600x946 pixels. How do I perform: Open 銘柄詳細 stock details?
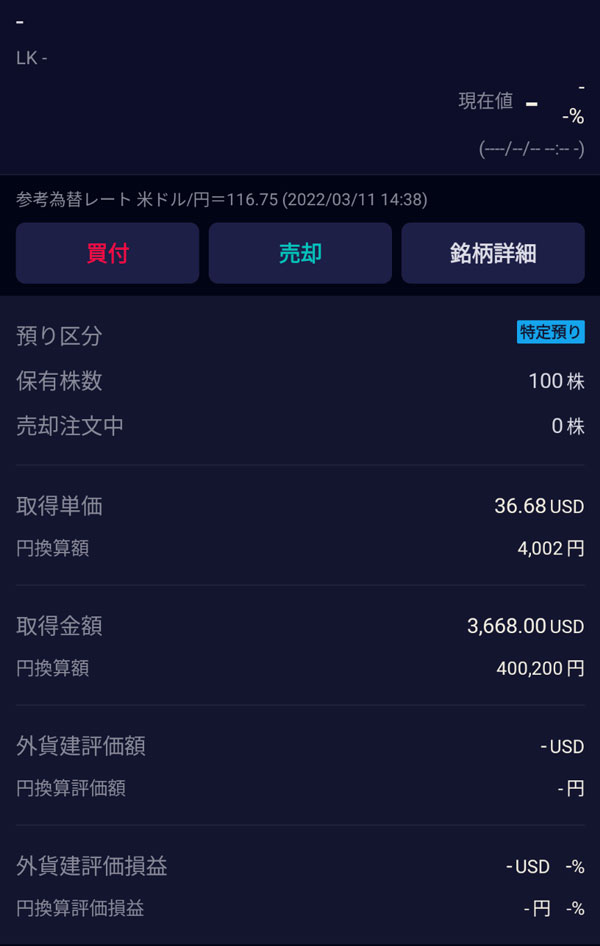click(493, 253)
